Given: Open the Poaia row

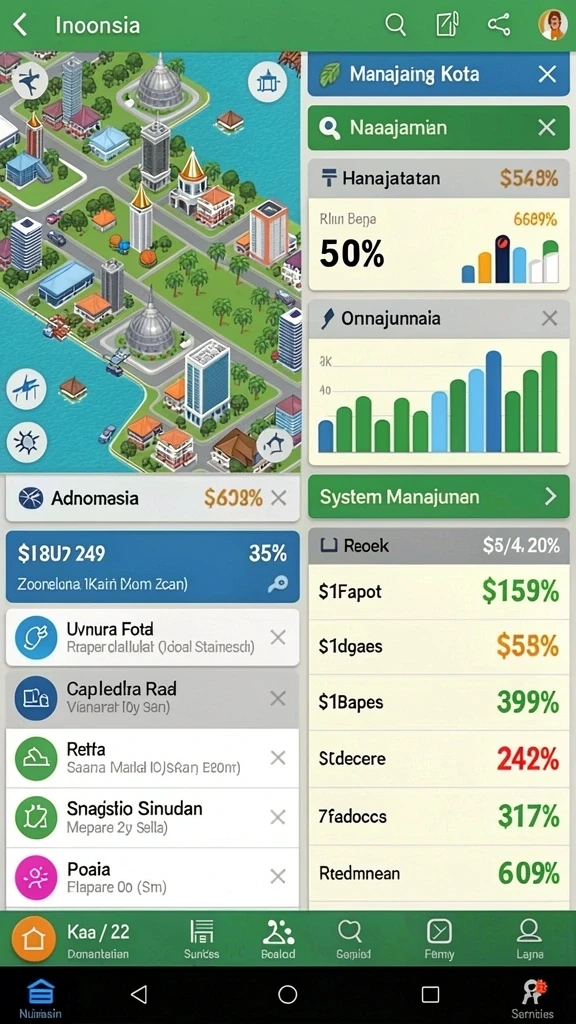Looking at the screenshot, I should [152, 877].
